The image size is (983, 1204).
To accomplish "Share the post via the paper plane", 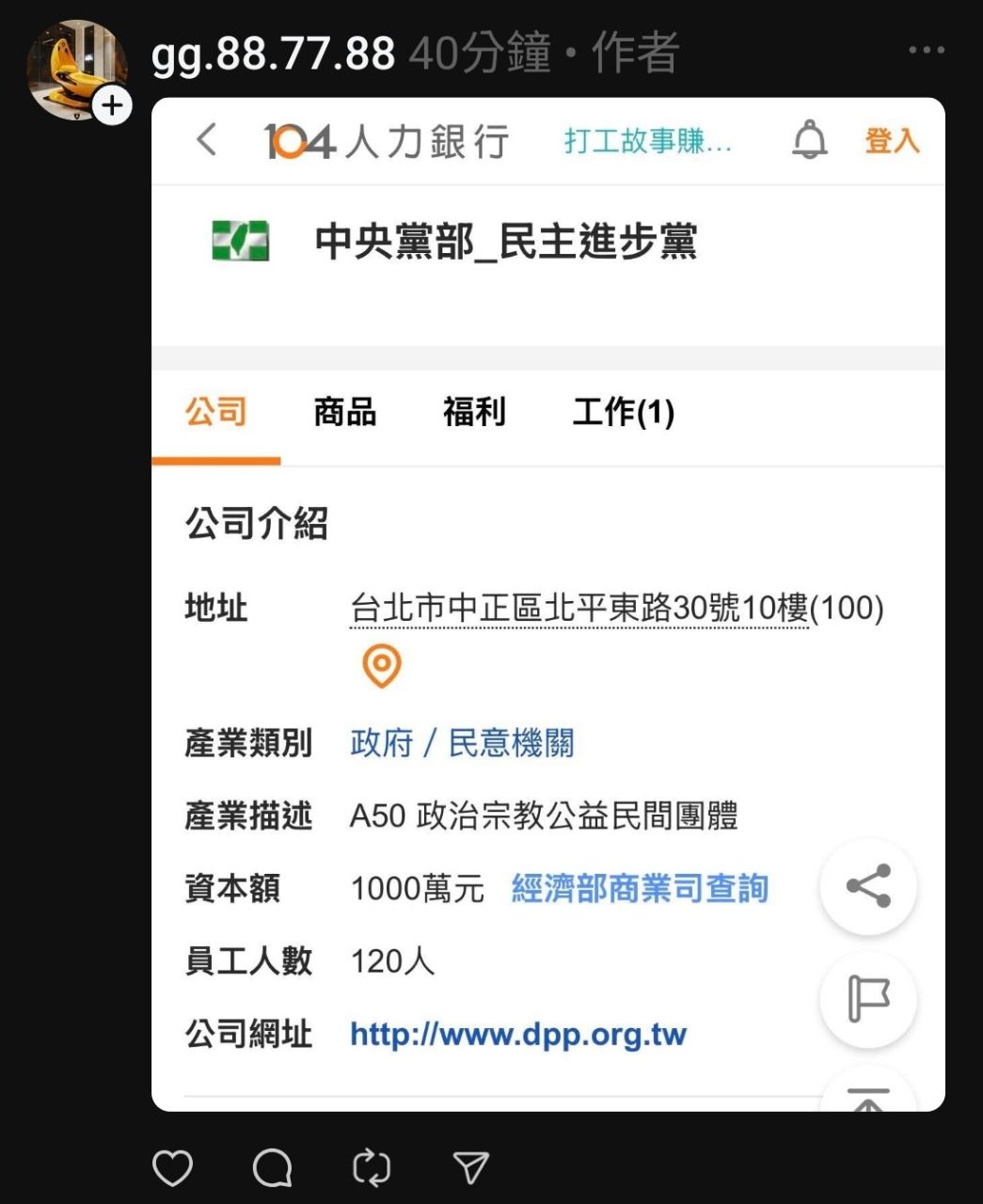I will coord(470,1168).
